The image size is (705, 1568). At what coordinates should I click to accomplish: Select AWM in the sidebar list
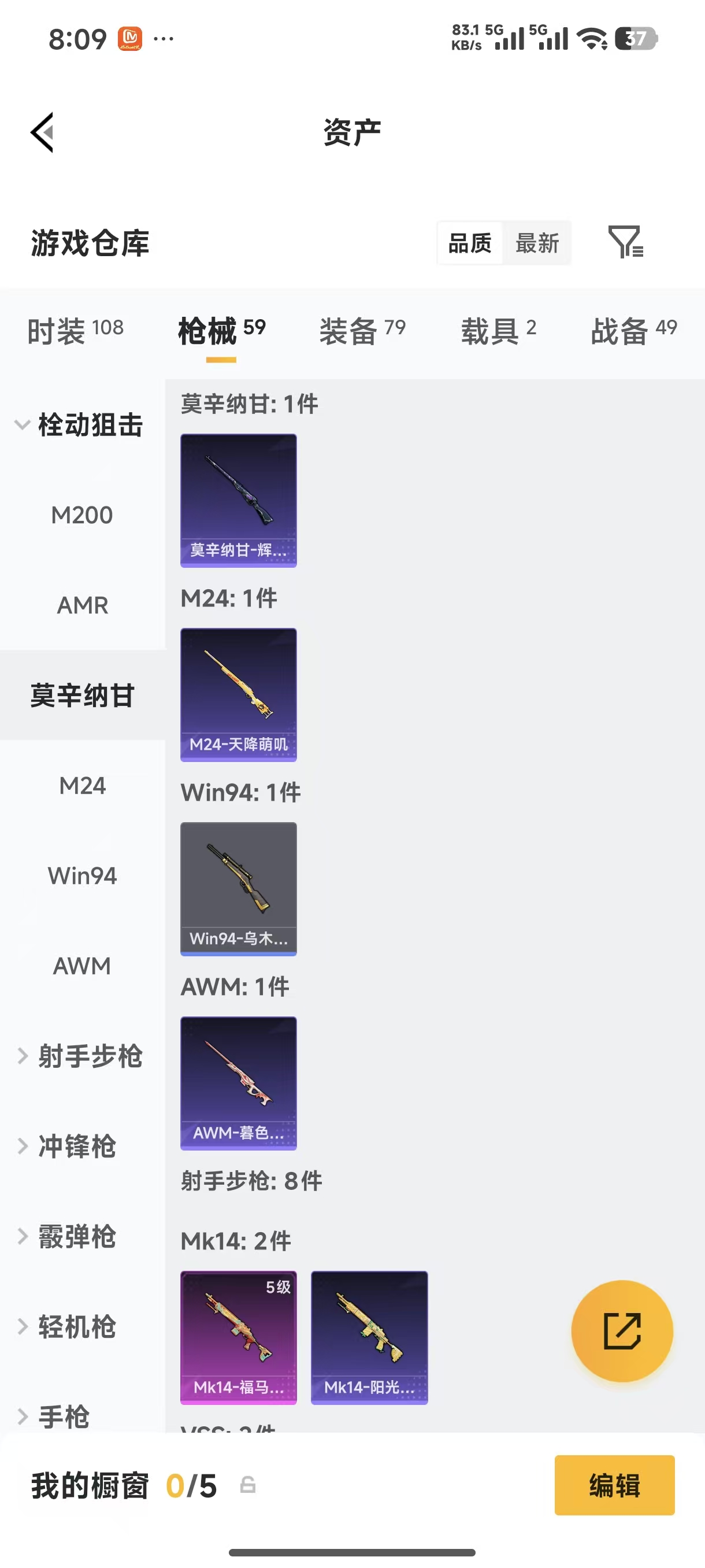click(x=82, y=966)
